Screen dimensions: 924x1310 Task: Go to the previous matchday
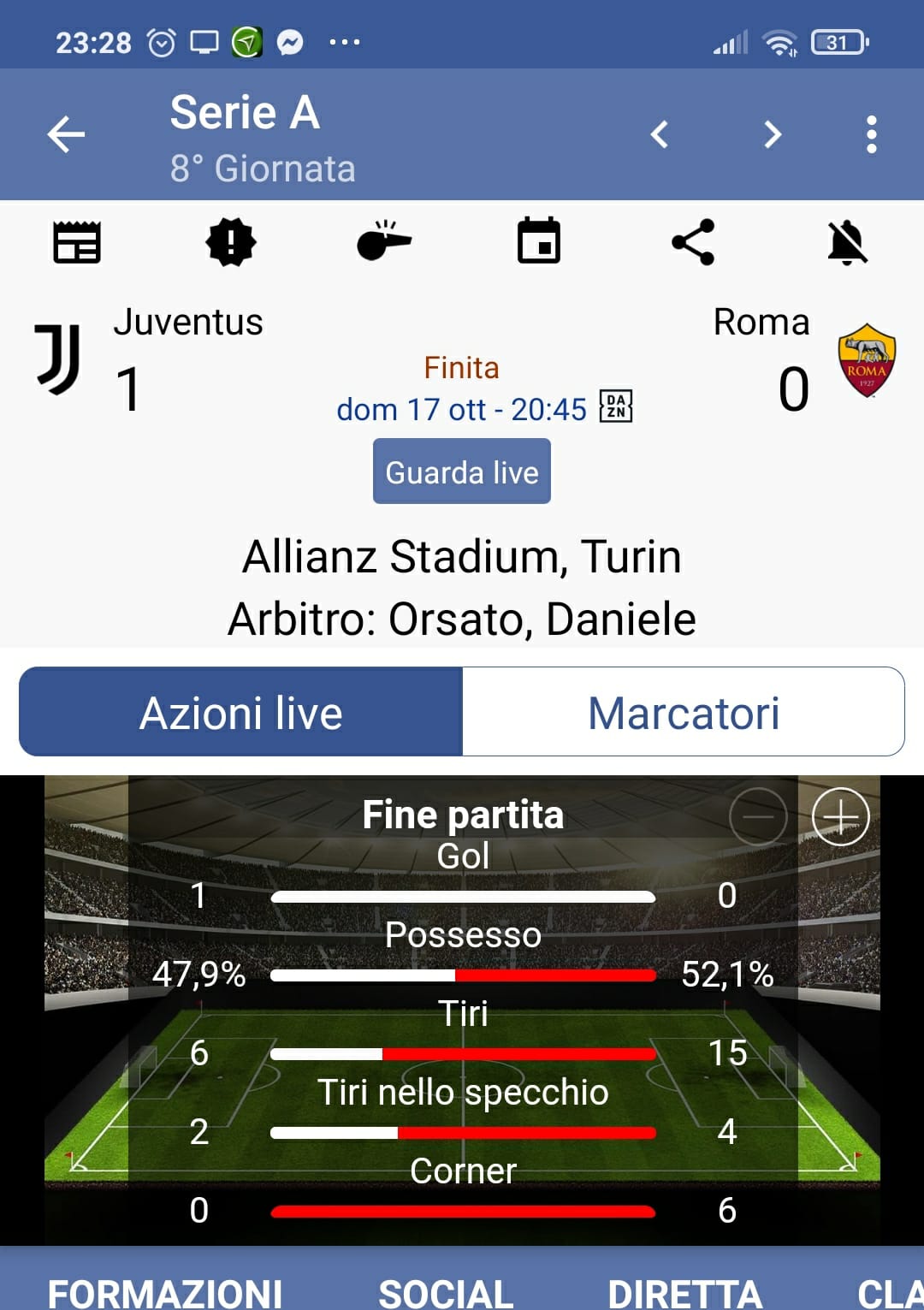pos(659,134)
